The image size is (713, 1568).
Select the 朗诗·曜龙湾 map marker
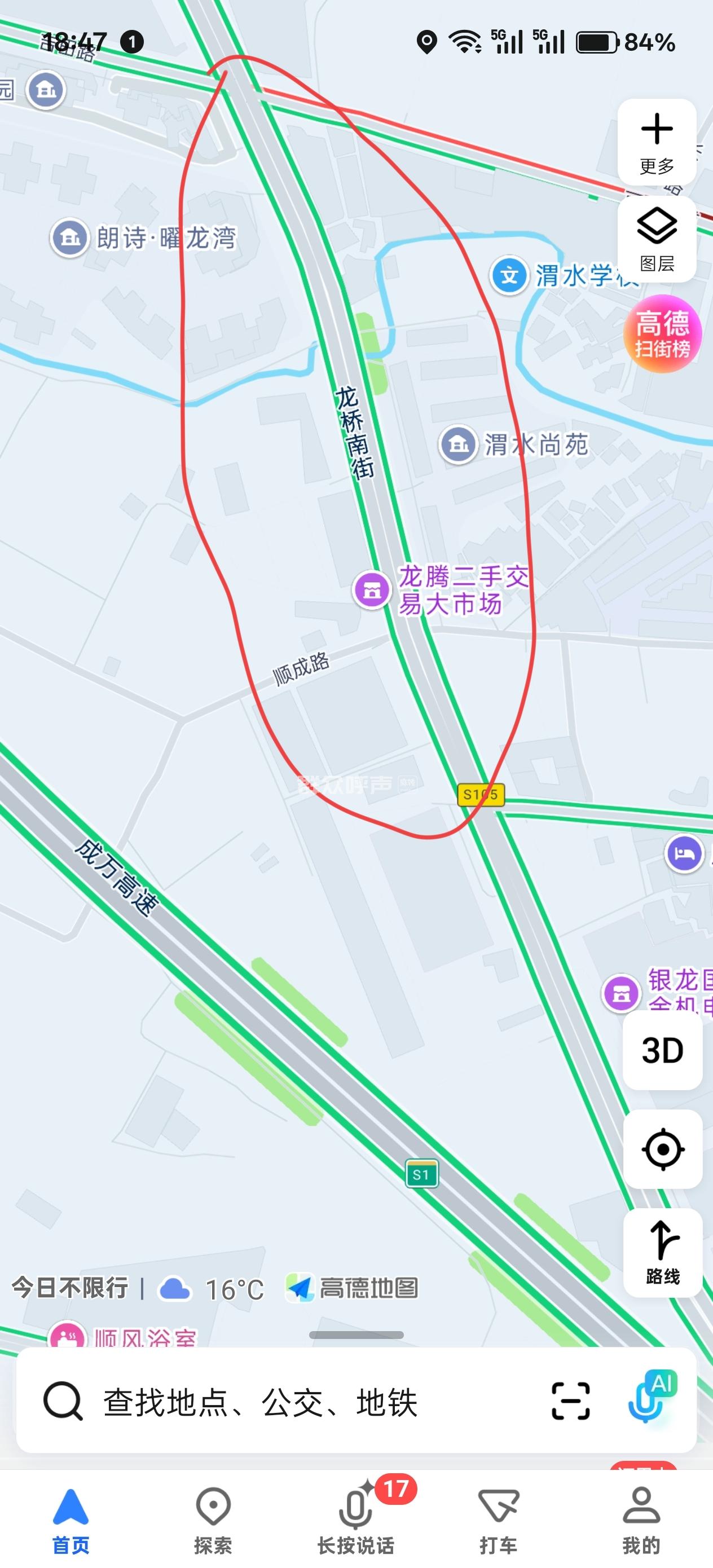point(69,237)
